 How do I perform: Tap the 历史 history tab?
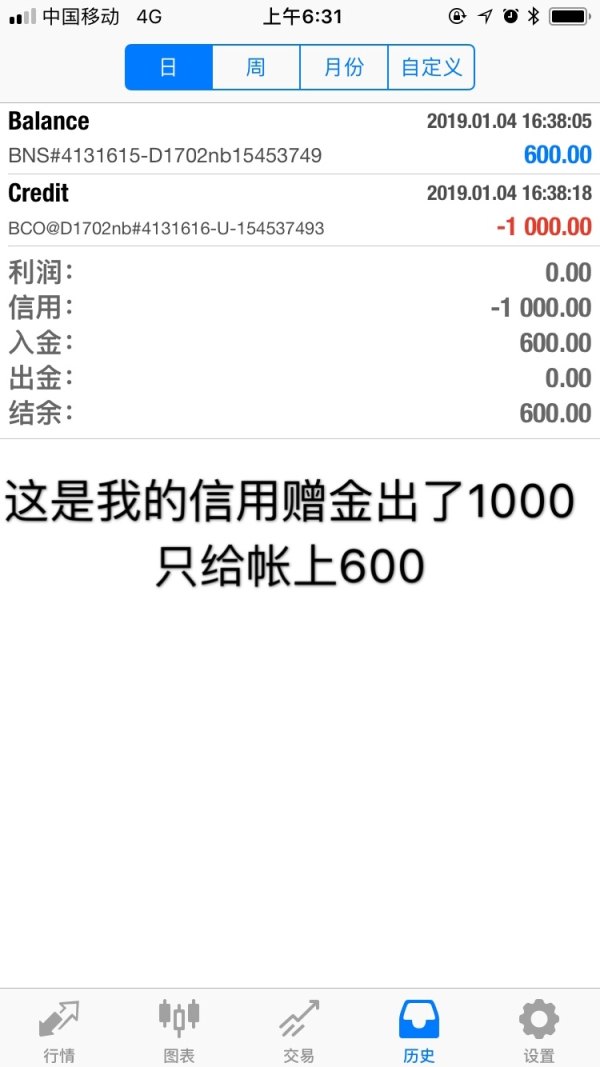[x=419, y=1030]
